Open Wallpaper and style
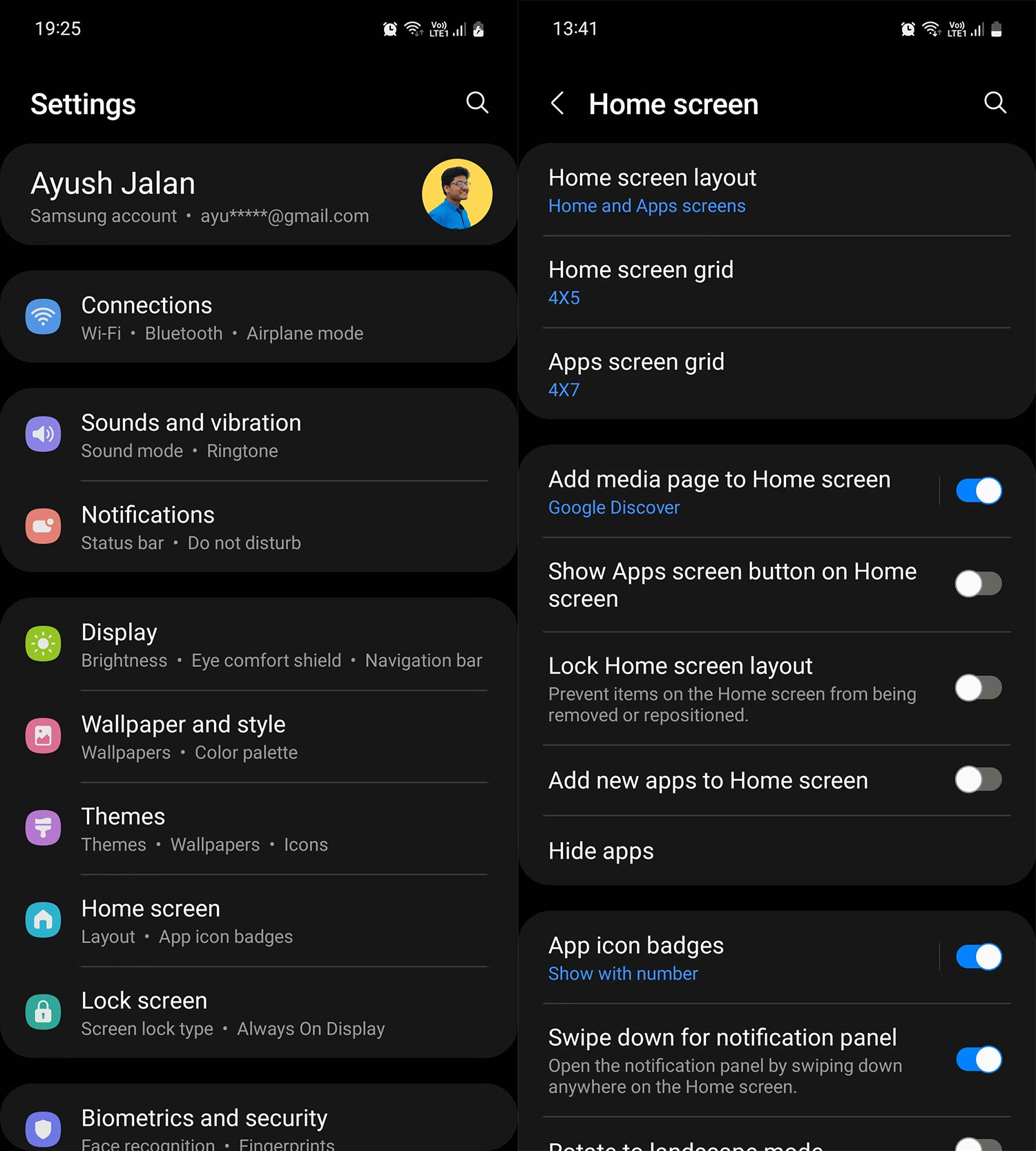 [x=258, y=737]
